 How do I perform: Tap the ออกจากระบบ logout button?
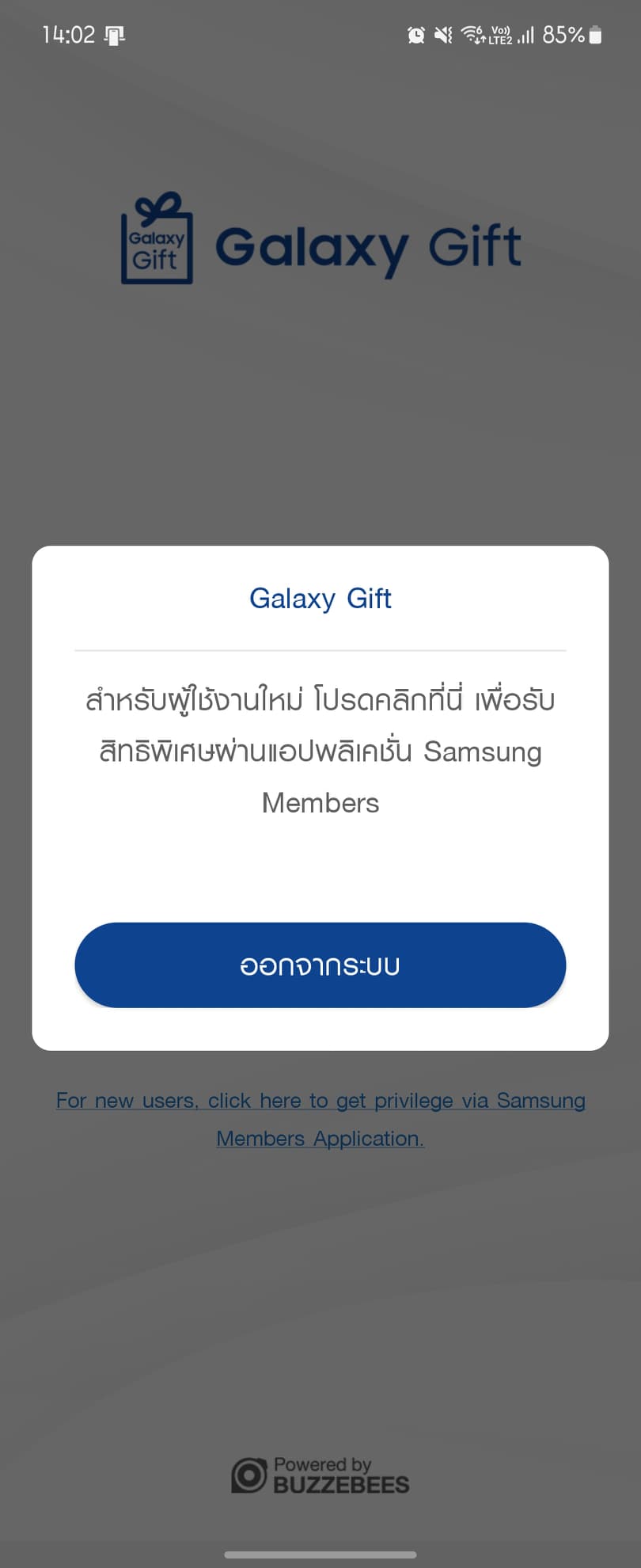tap(320, 965)
